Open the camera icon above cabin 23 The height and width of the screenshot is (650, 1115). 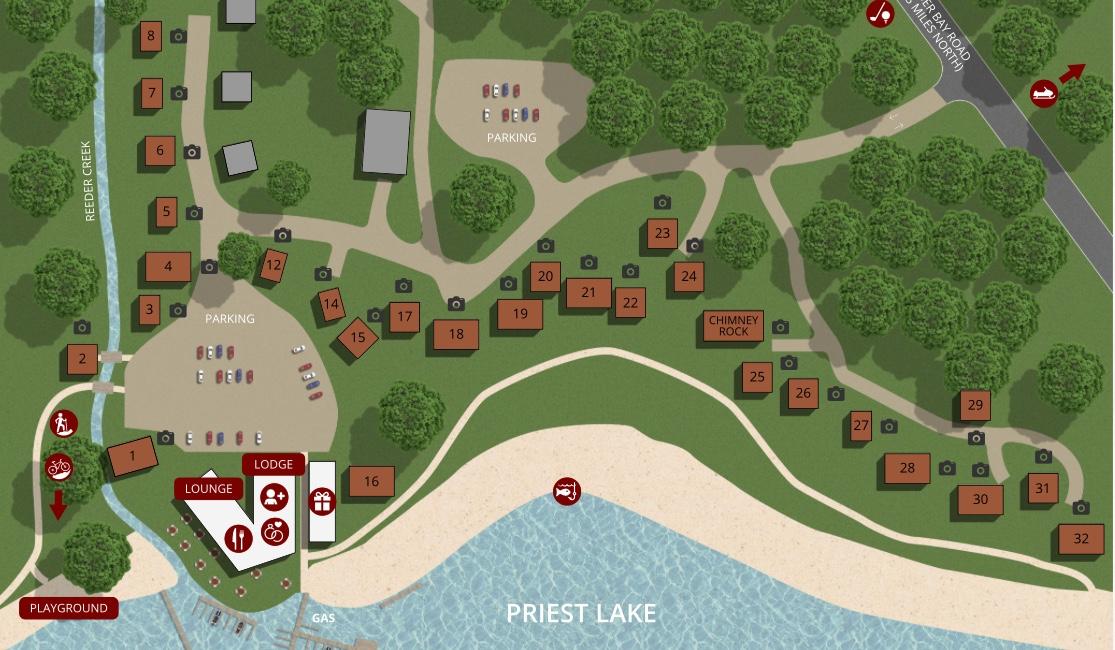pyautogui.click(x=662, y=203)
